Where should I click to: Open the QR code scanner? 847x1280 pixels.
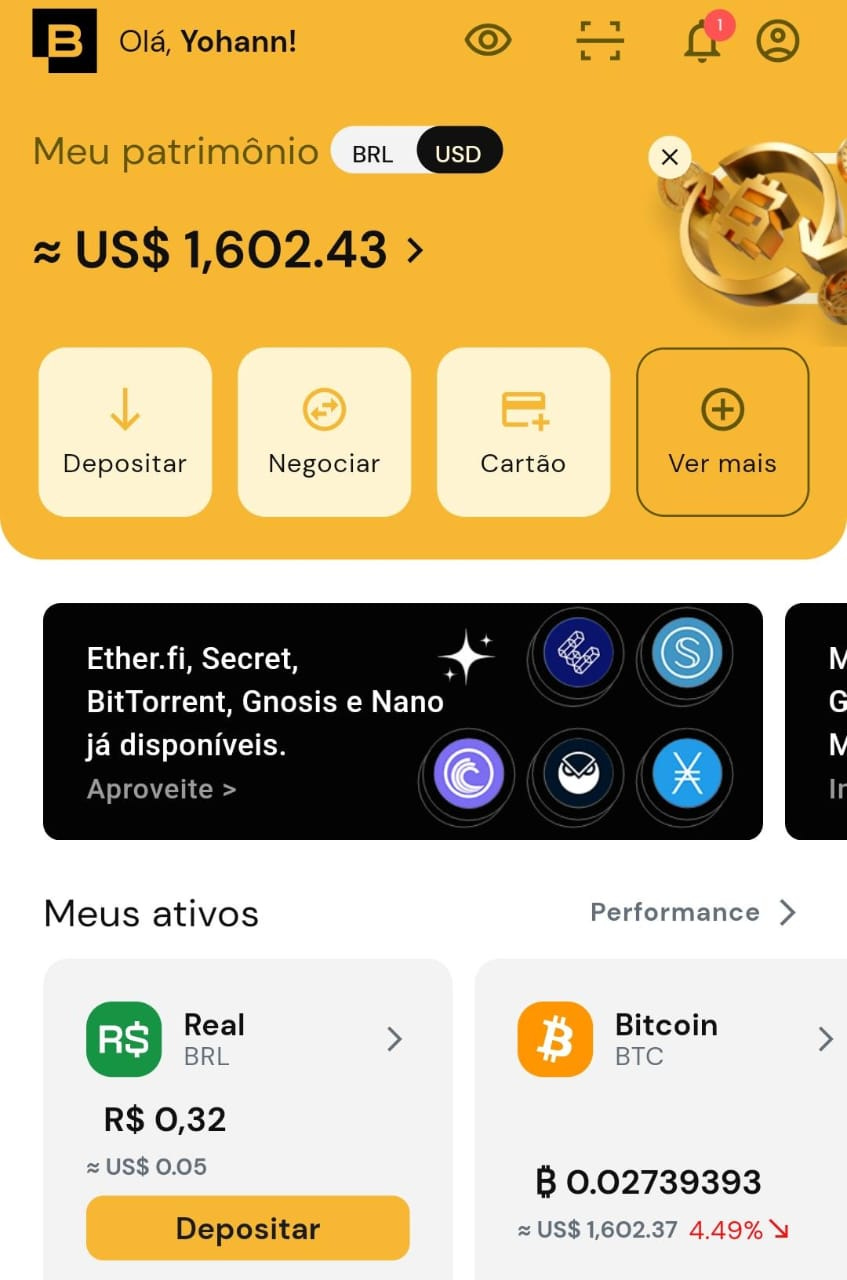tap(598, 41)
